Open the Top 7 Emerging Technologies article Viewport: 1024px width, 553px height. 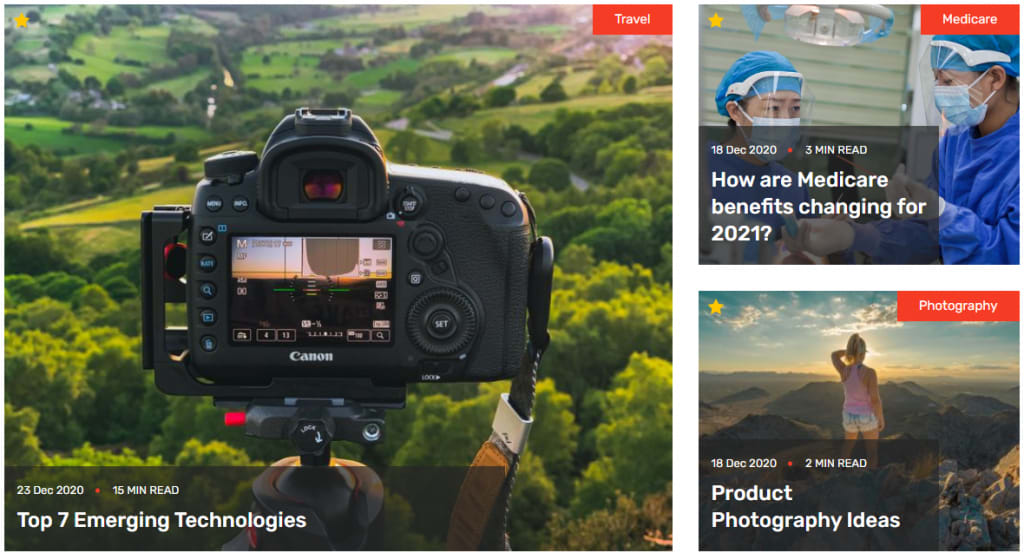click(162, 520)
